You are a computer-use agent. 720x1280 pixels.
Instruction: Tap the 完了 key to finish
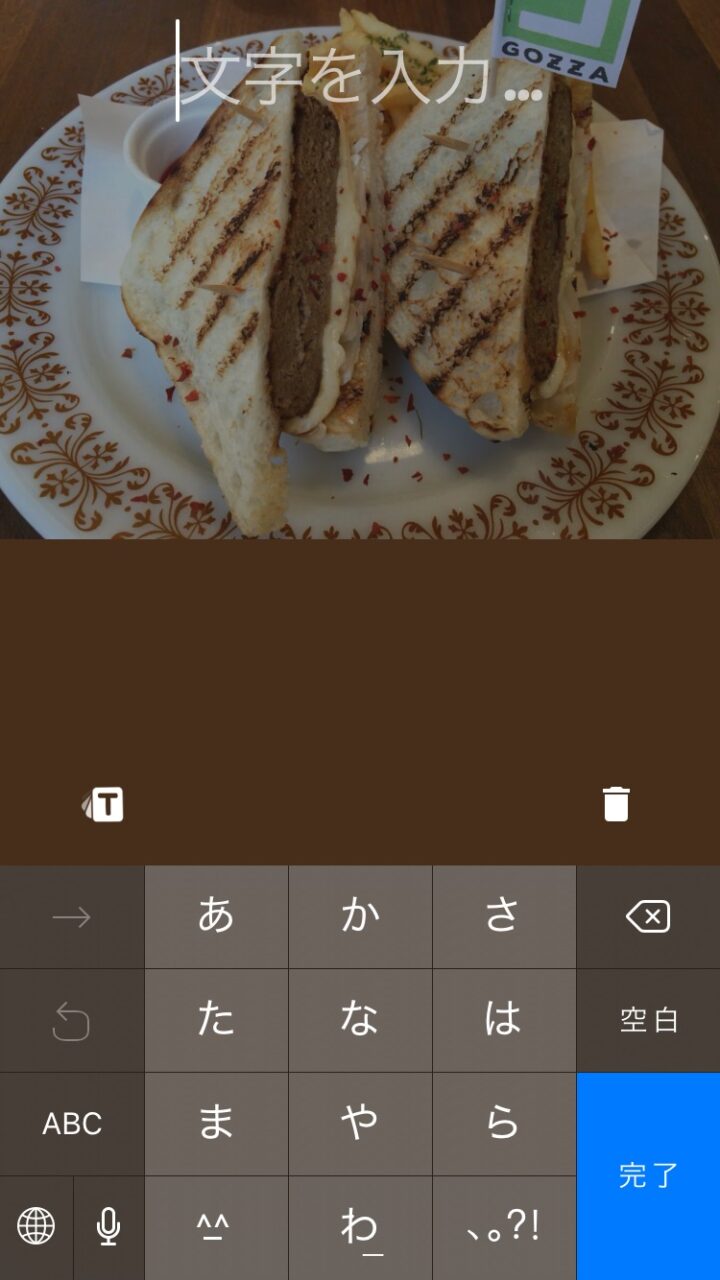tap(648, 1176)
